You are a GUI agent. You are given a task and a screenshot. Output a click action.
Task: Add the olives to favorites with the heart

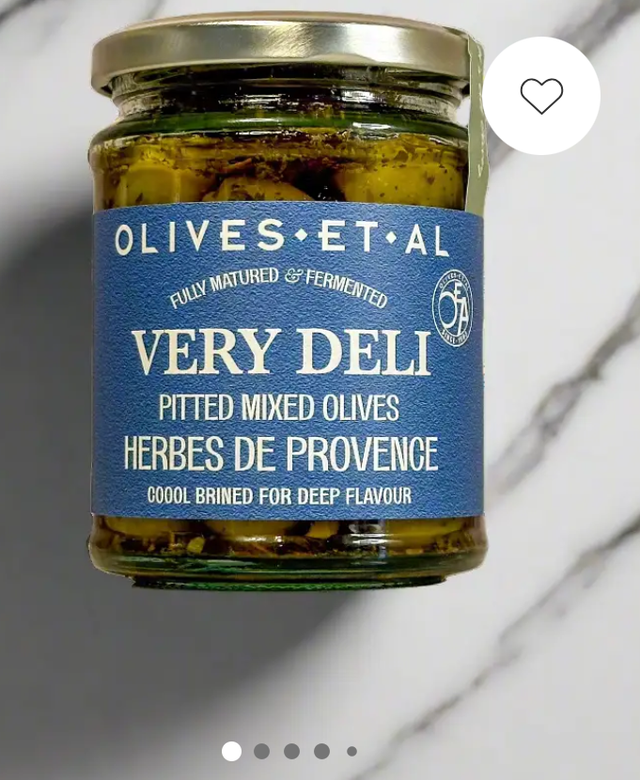(541, 96)
